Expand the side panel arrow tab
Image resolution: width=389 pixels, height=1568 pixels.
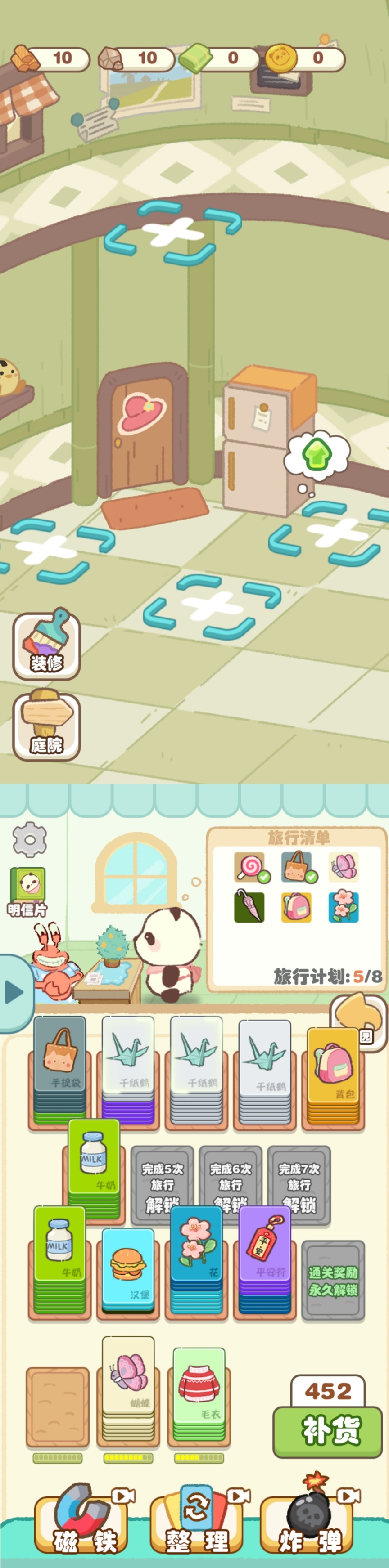14,992
